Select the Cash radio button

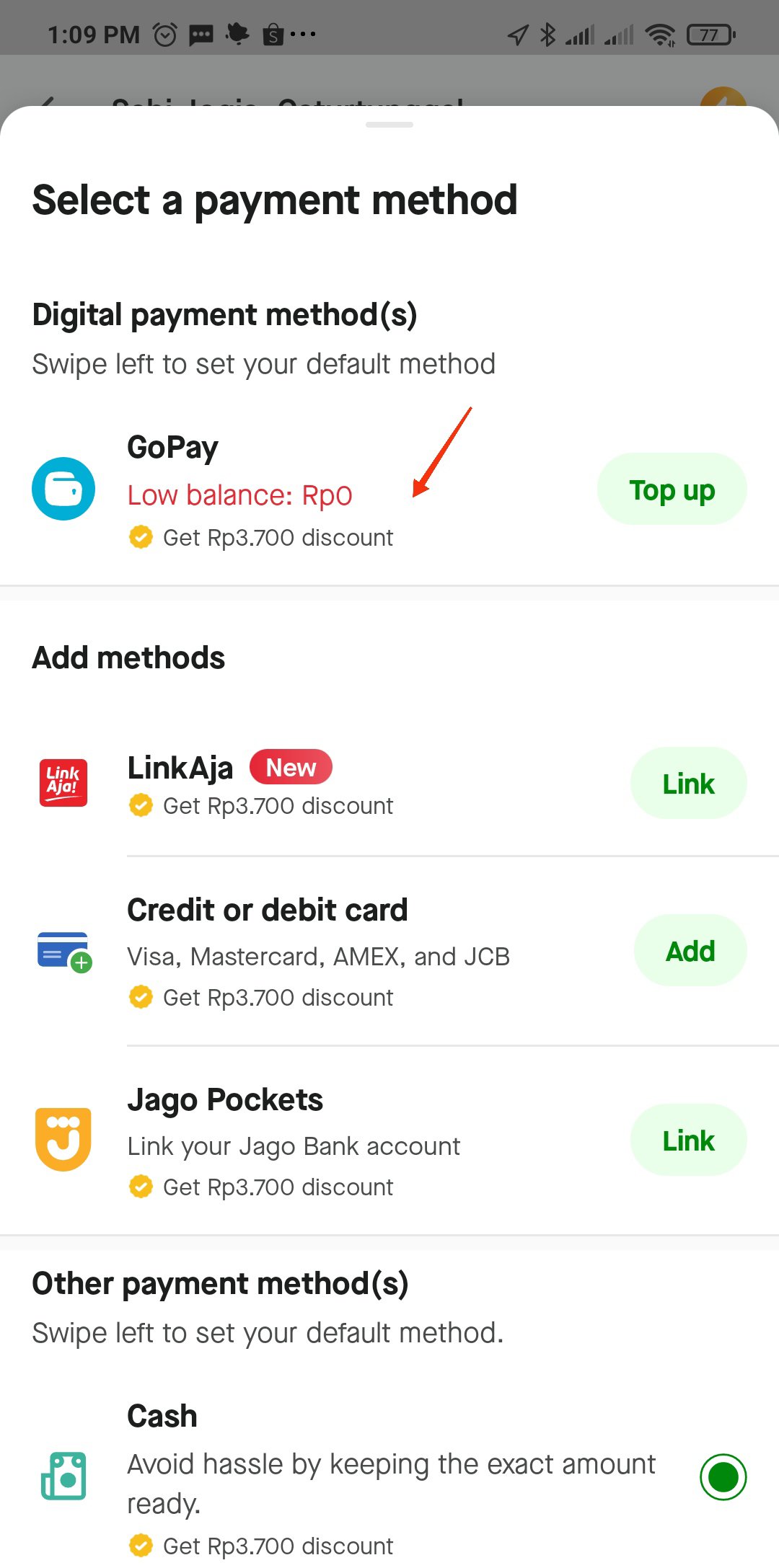click(723, 1477)
